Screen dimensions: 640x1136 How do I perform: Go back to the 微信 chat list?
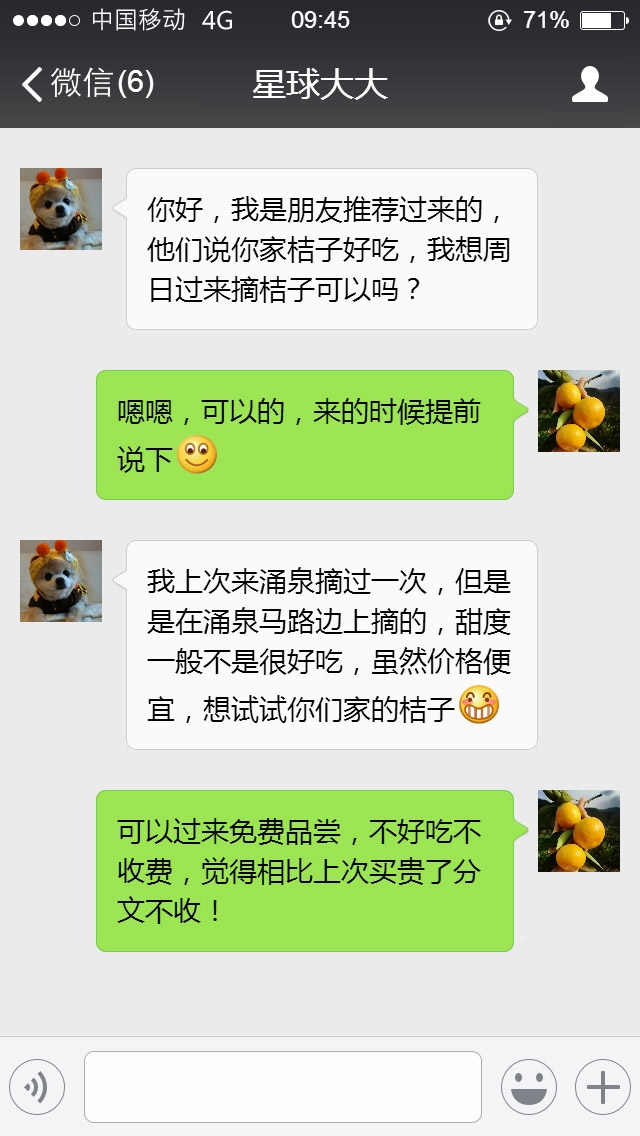87,84
